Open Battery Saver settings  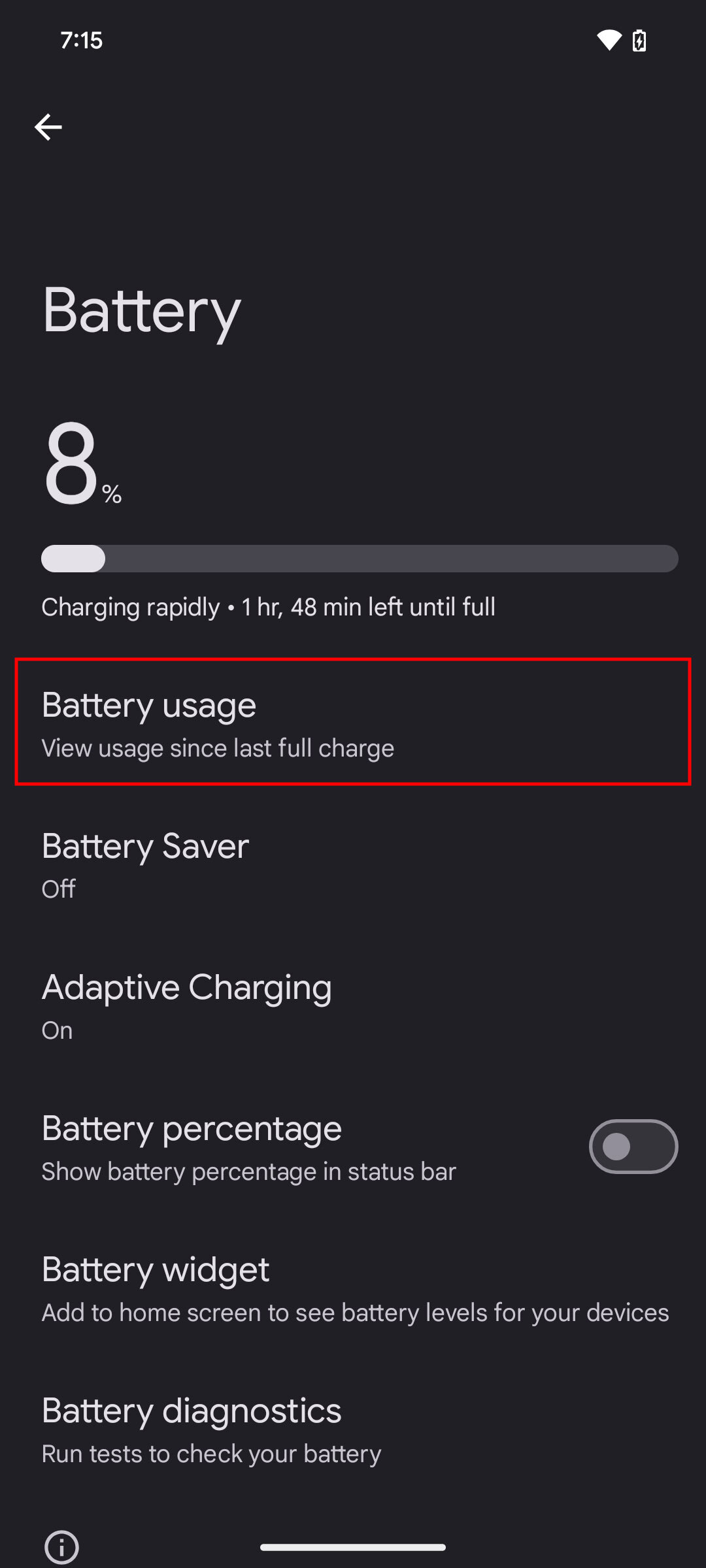[x=353, y=864]
